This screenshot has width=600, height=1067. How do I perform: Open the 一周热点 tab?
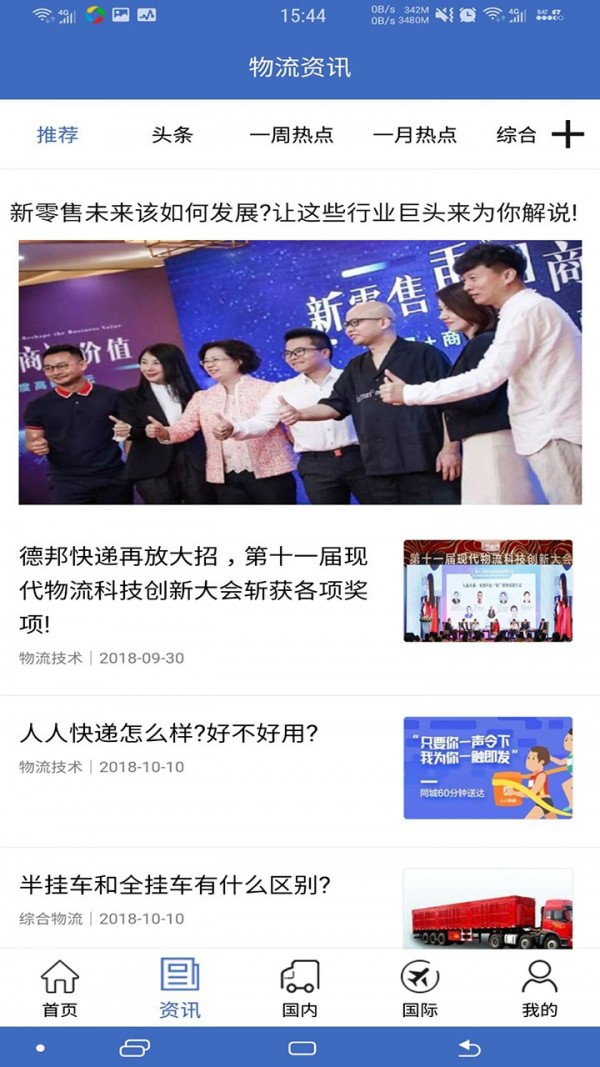[291, 135]
